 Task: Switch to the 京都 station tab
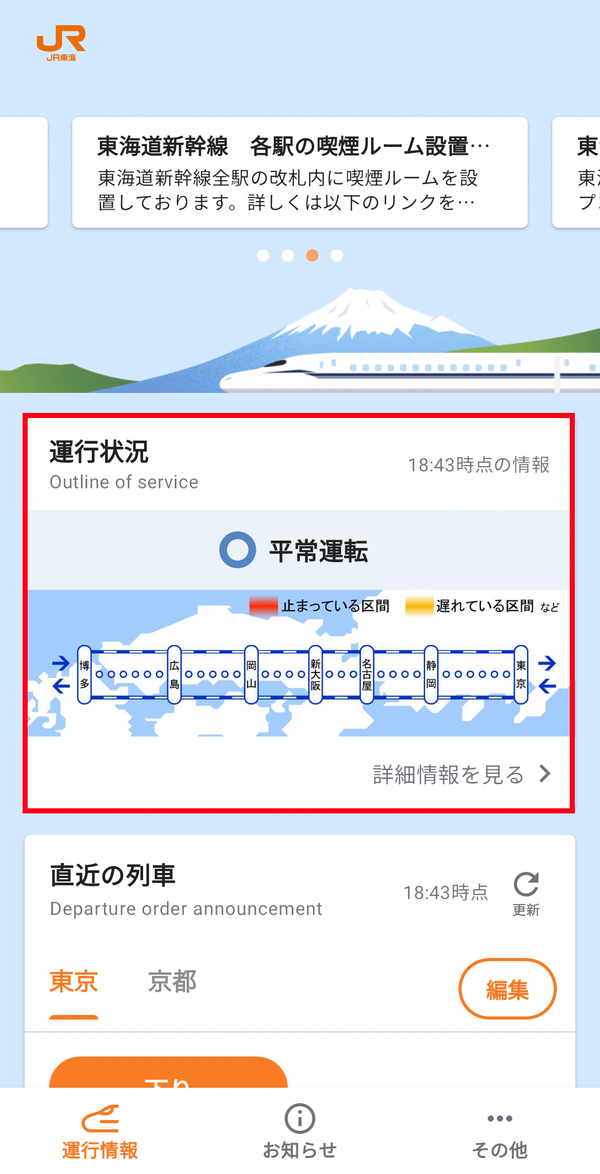click(172, 981)
